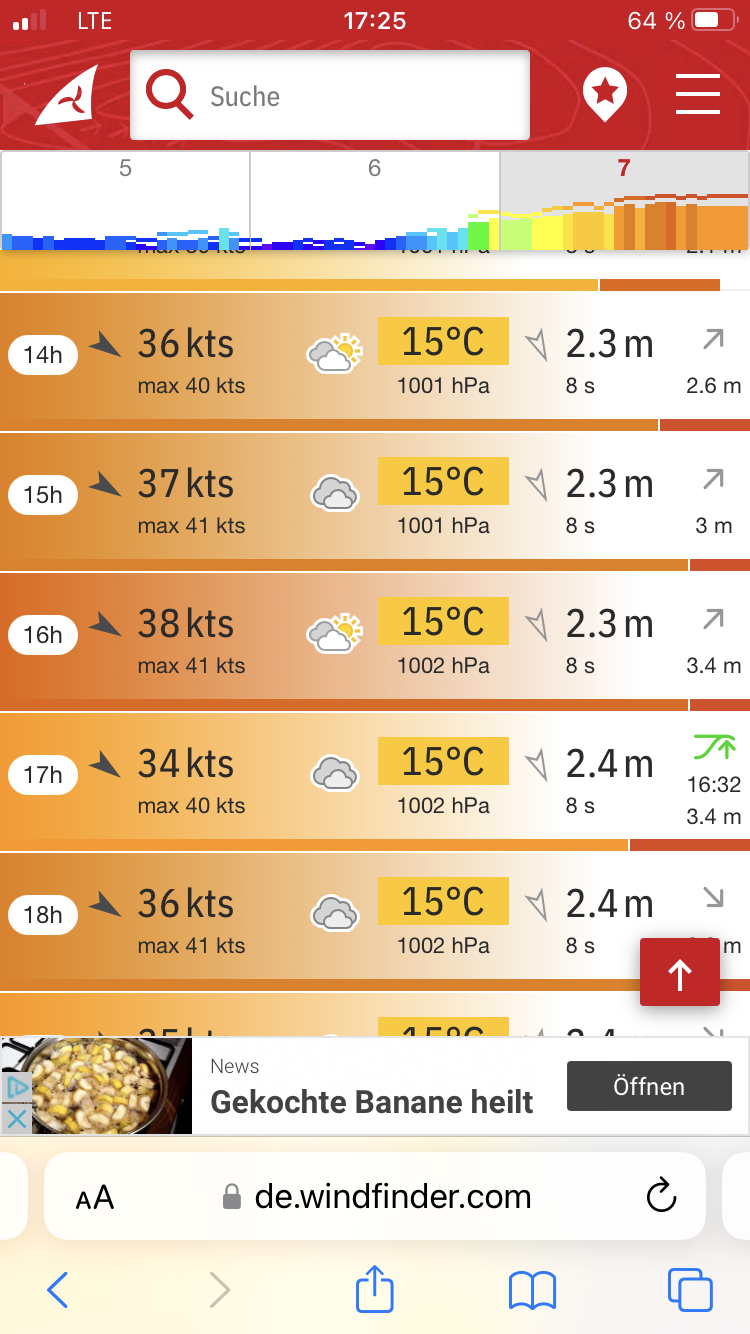The height and width of the screenshot is (1334, 750).
Task: Show open Safari tabs
Action: [690, 1291]
